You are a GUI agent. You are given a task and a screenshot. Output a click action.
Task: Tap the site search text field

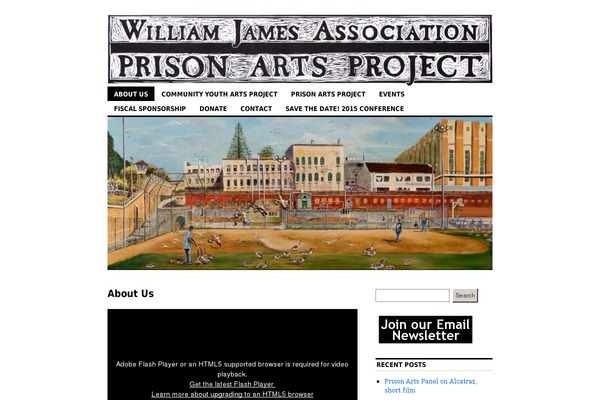(x=412, y=296)
